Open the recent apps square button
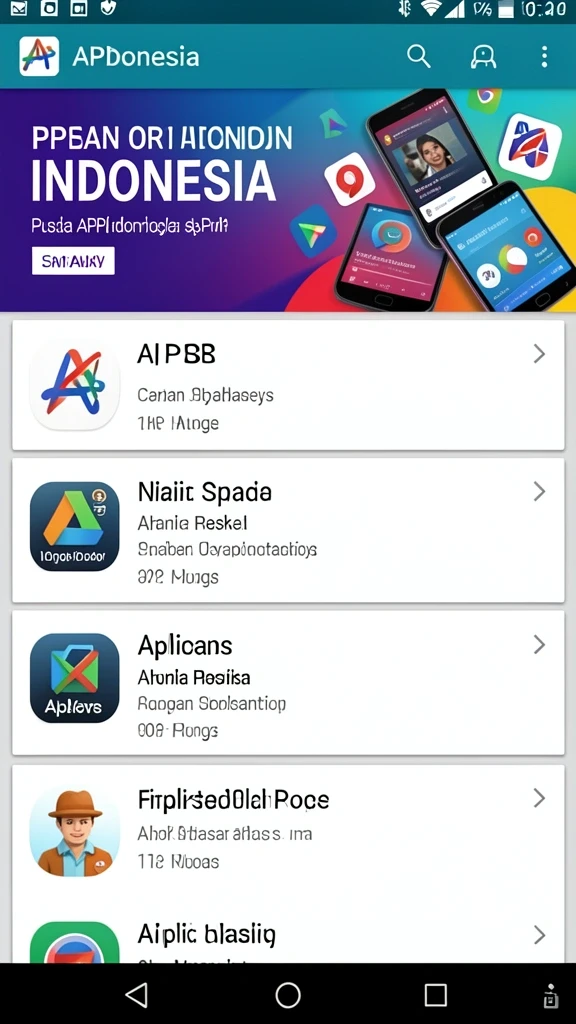Image resolution: width=576 pixels, height=1024 pixels. tap(436, 995)
